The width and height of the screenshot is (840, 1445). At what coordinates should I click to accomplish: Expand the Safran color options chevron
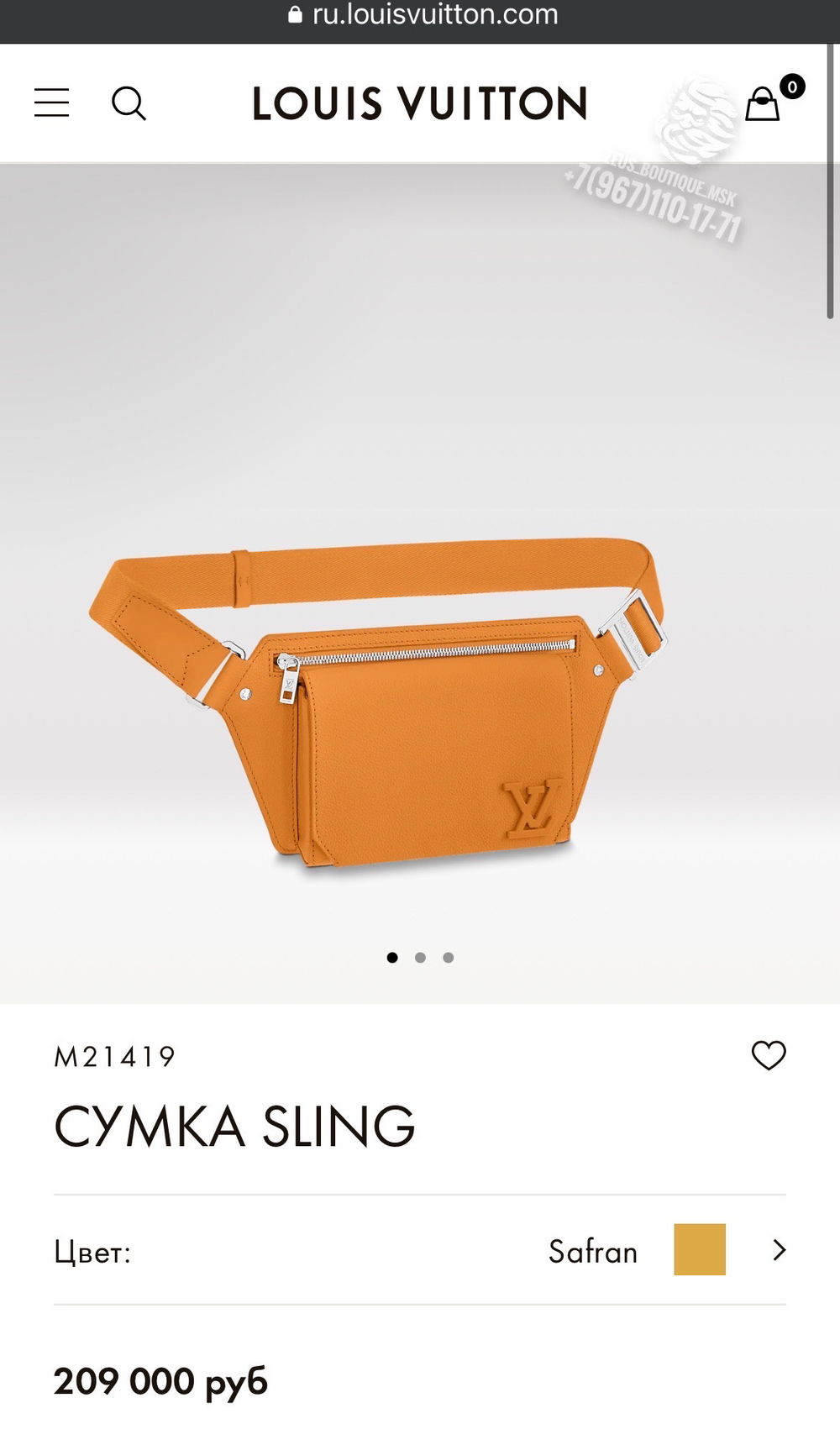click(780, 1250)
